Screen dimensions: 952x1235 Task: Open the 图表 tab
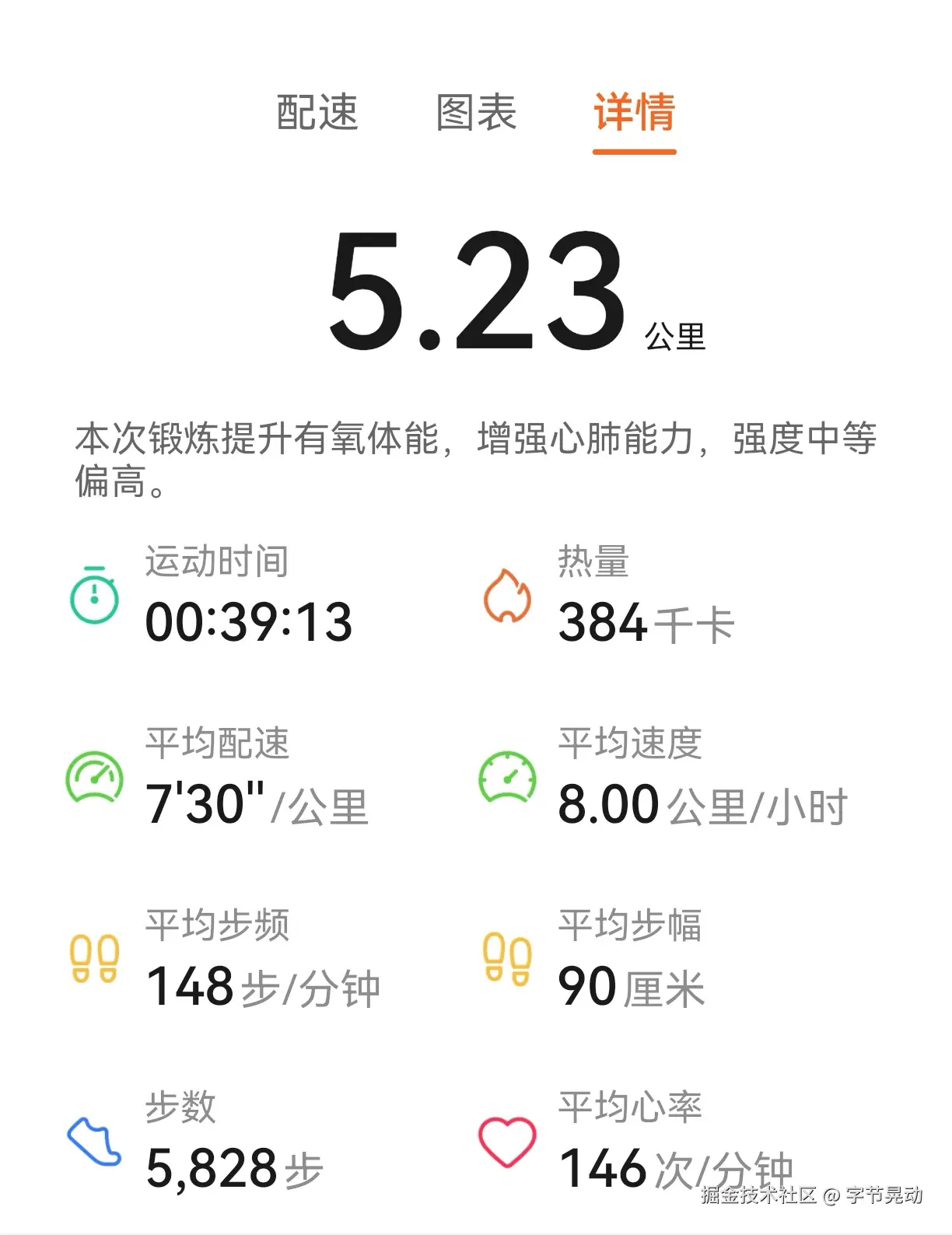[476, 114]
